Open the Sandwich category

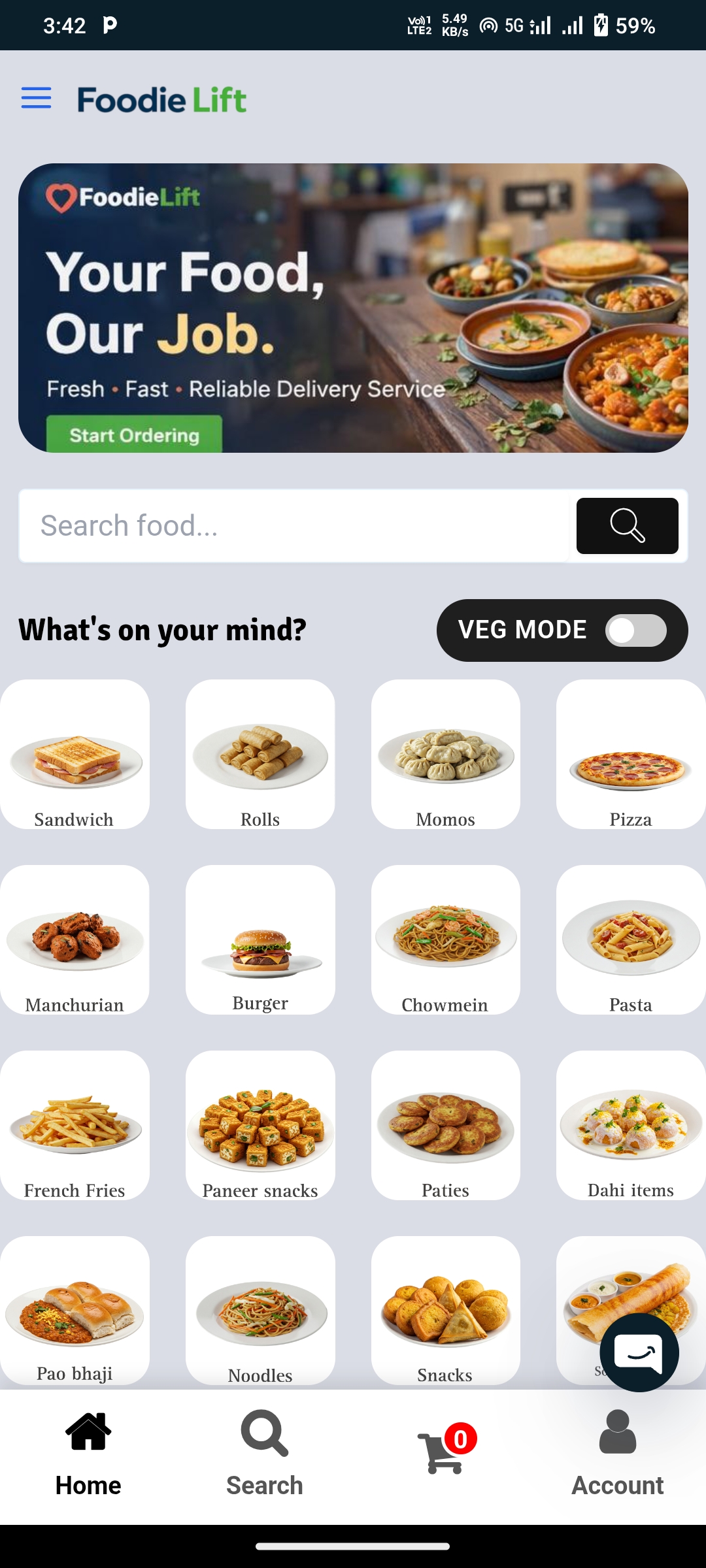point(75,755)
